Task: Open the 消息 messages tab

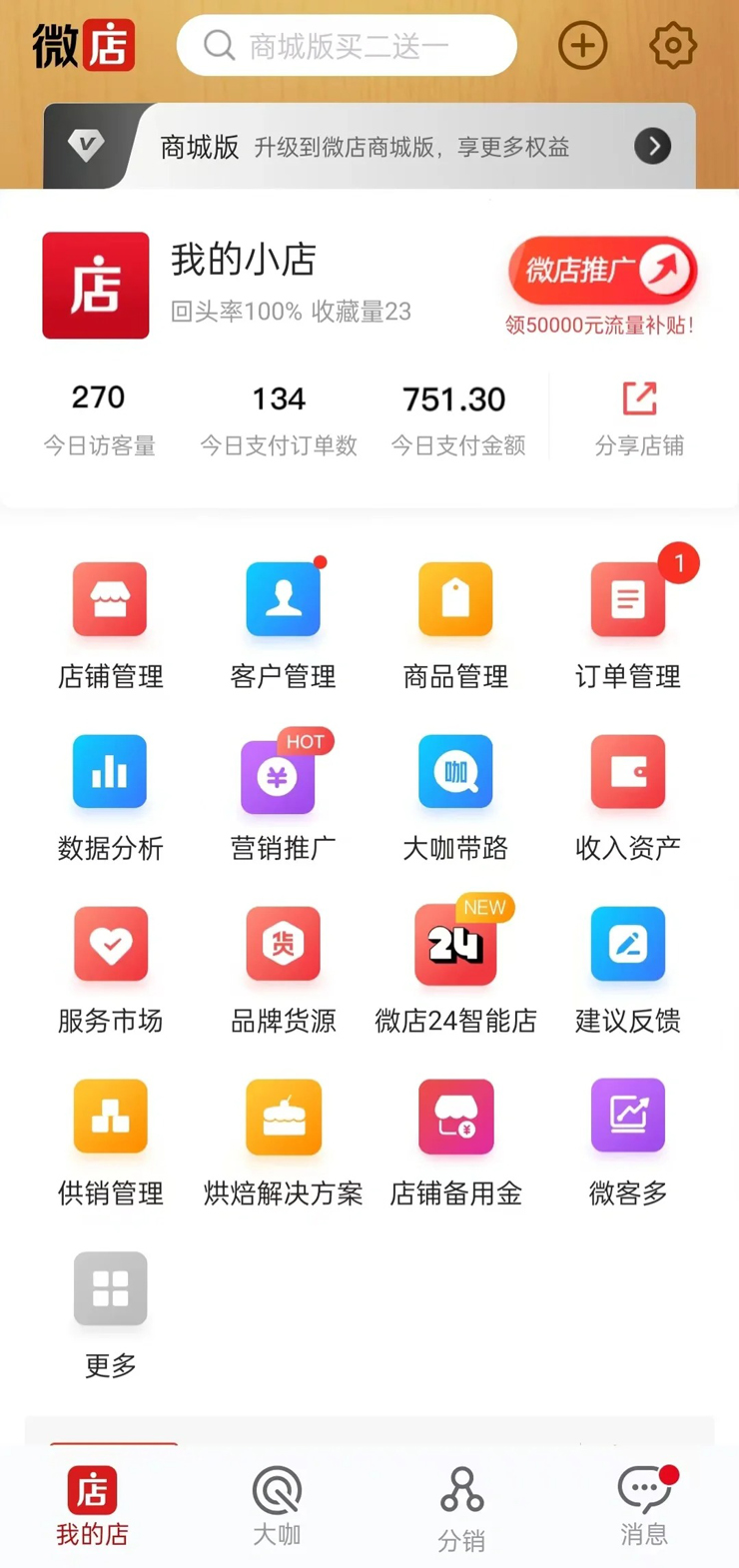Action: click(x=644, y=1505)
